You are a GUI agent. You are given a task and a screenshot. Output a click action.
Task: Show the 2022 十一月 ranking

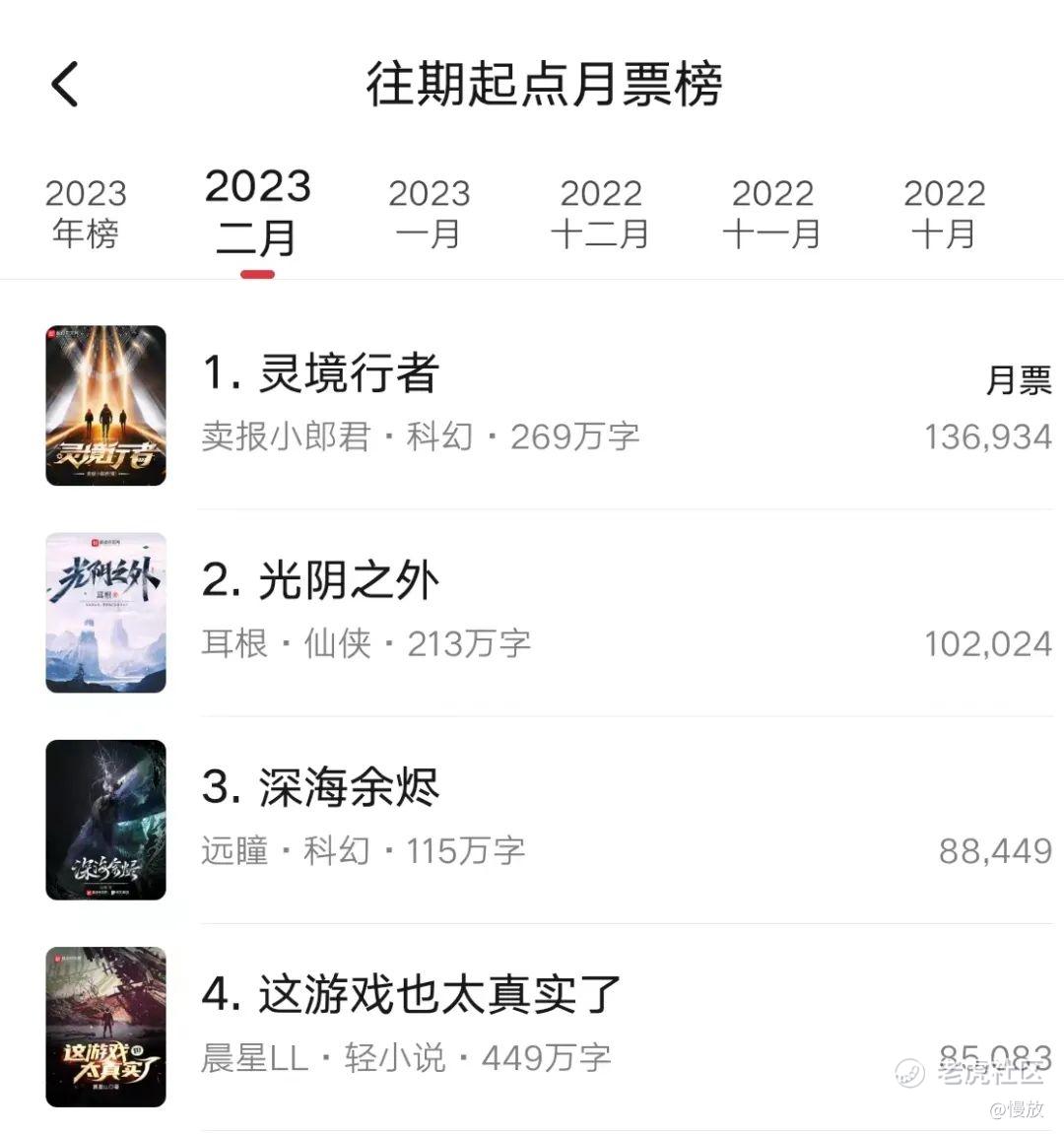point(772,213)
